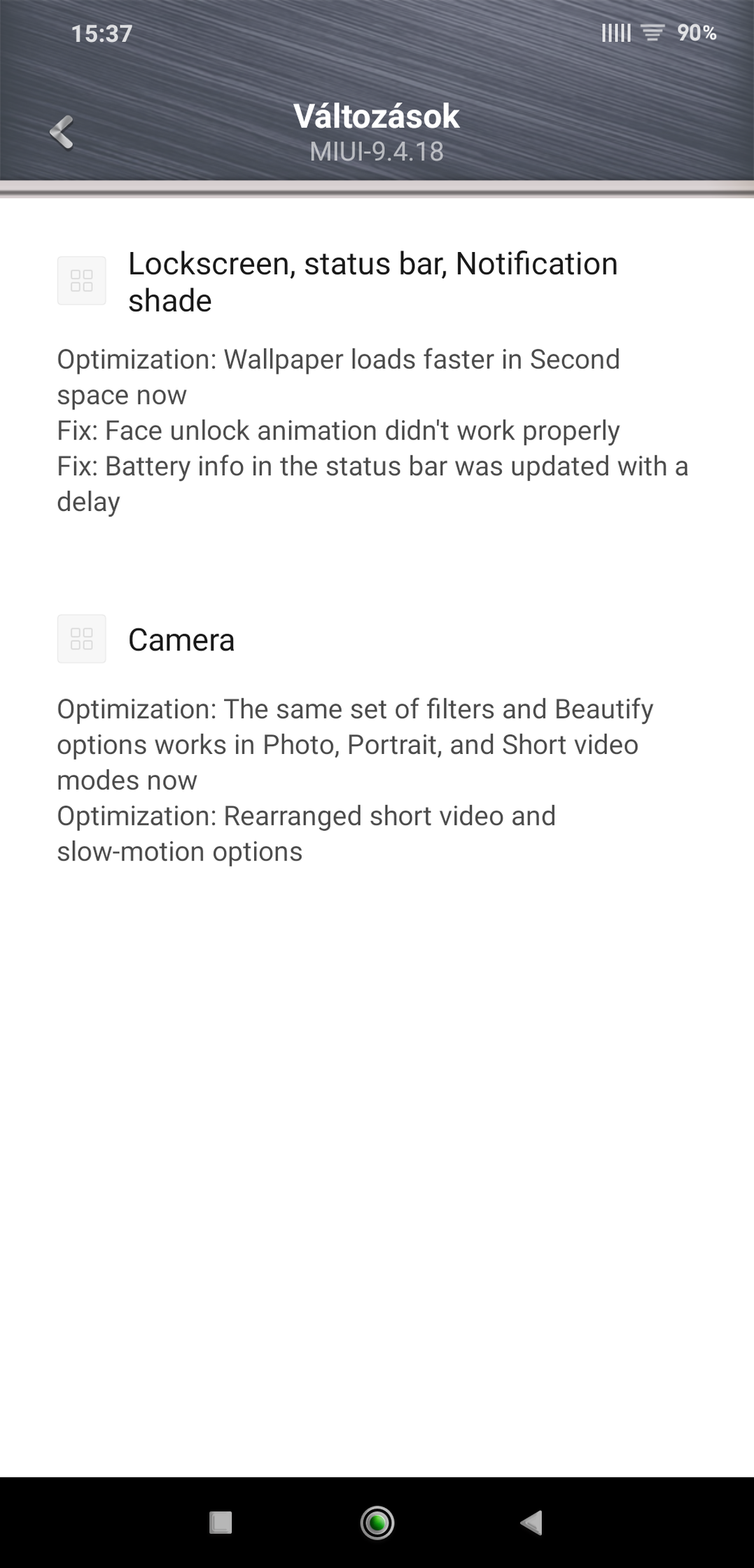Go to the home screen
Screen dimensions: 754x1568
(377, 1522)
